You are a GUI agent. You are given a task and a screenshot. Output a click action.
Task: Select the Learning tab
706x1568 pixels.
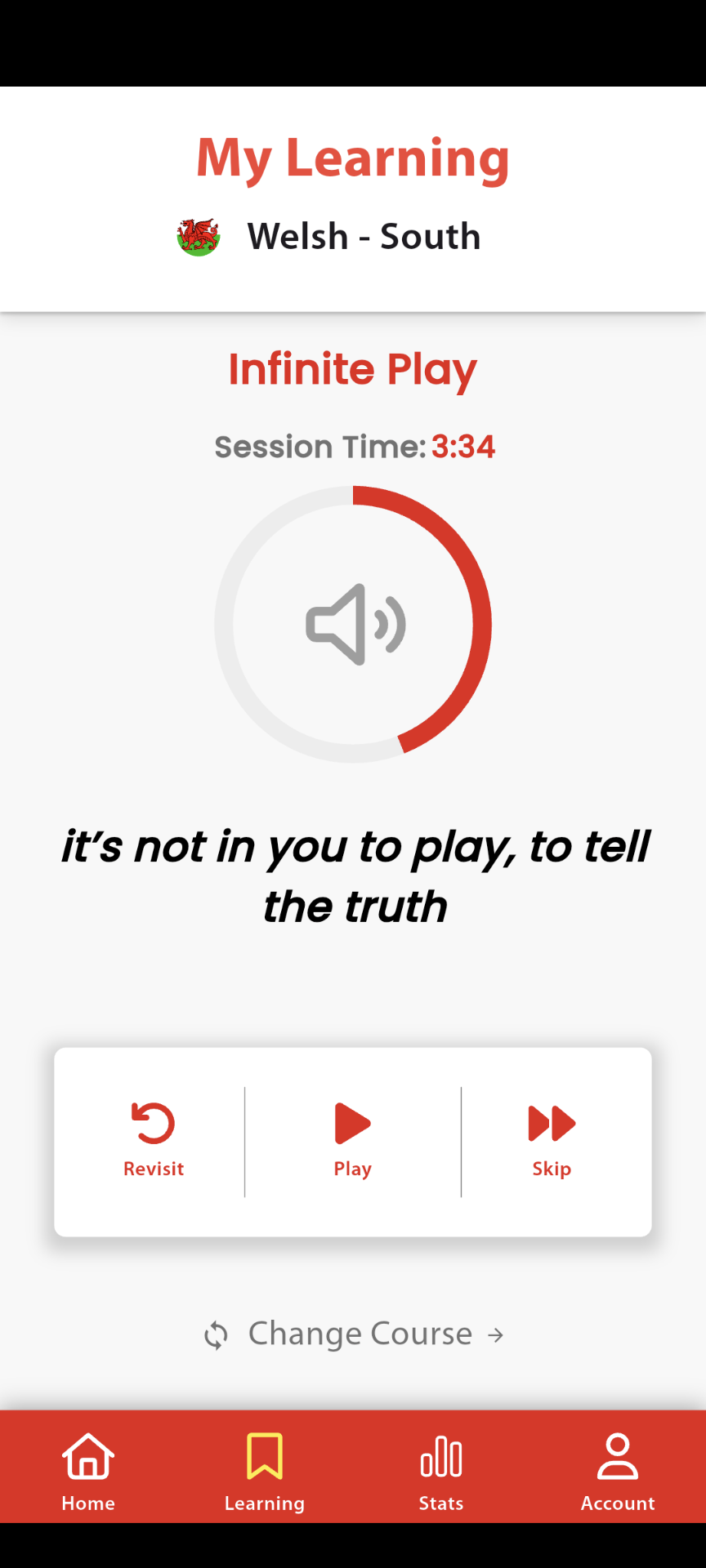pyautogui.click(x=265, y=1470)
